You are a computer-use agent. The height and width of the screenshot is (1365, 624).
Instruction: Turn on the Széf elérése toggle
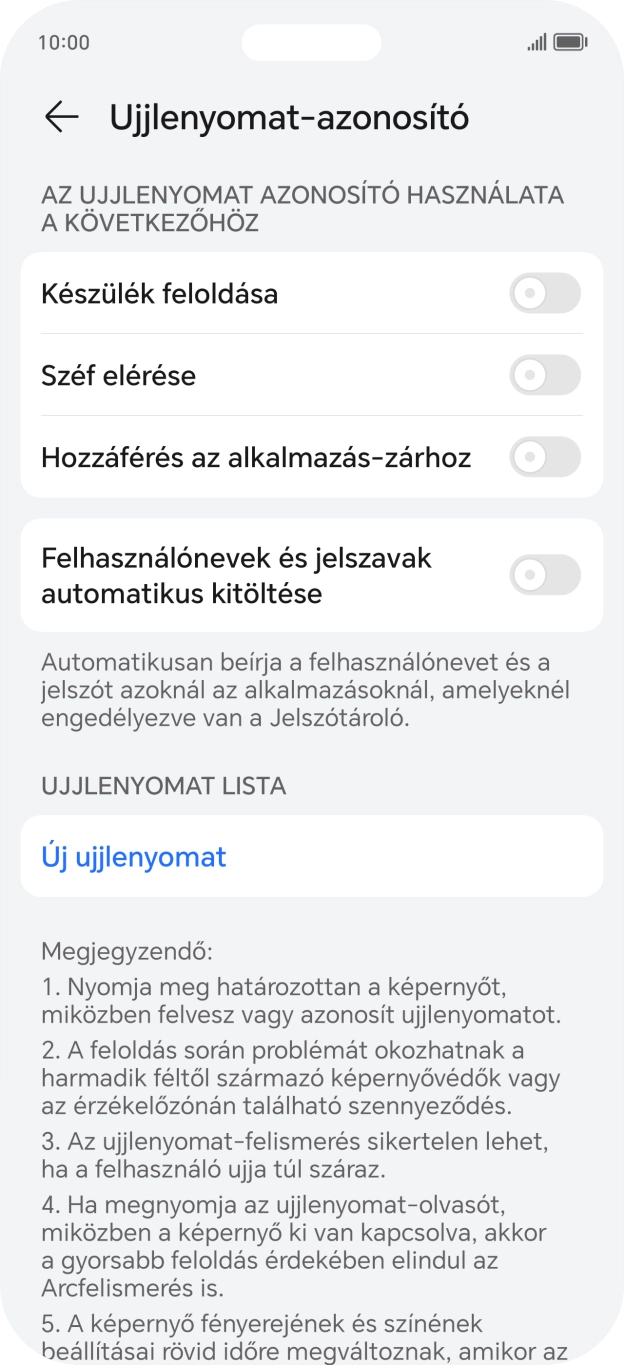tap(544, 376)
